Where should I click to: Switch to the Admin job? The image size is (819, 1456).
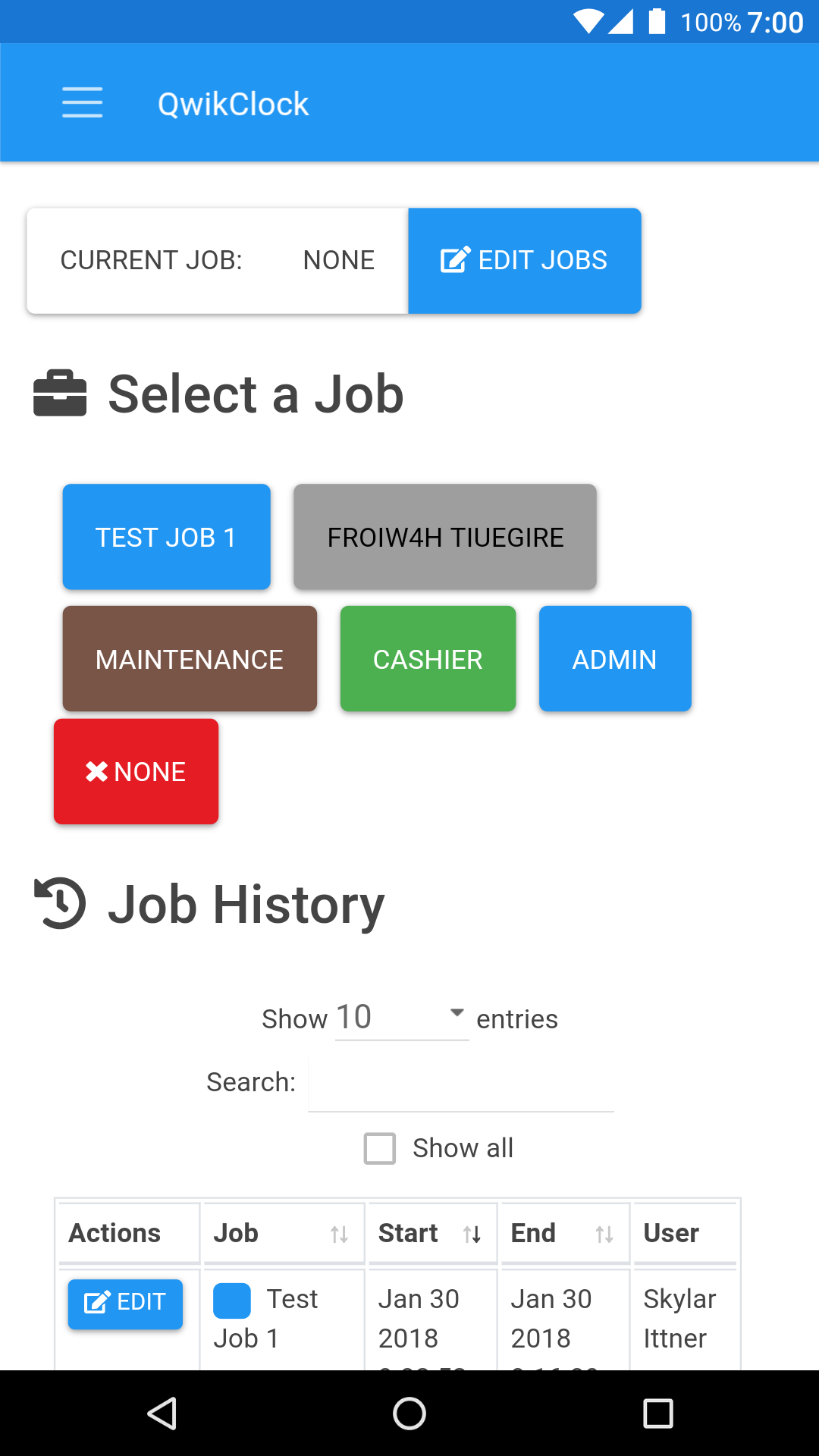[615, 659]
